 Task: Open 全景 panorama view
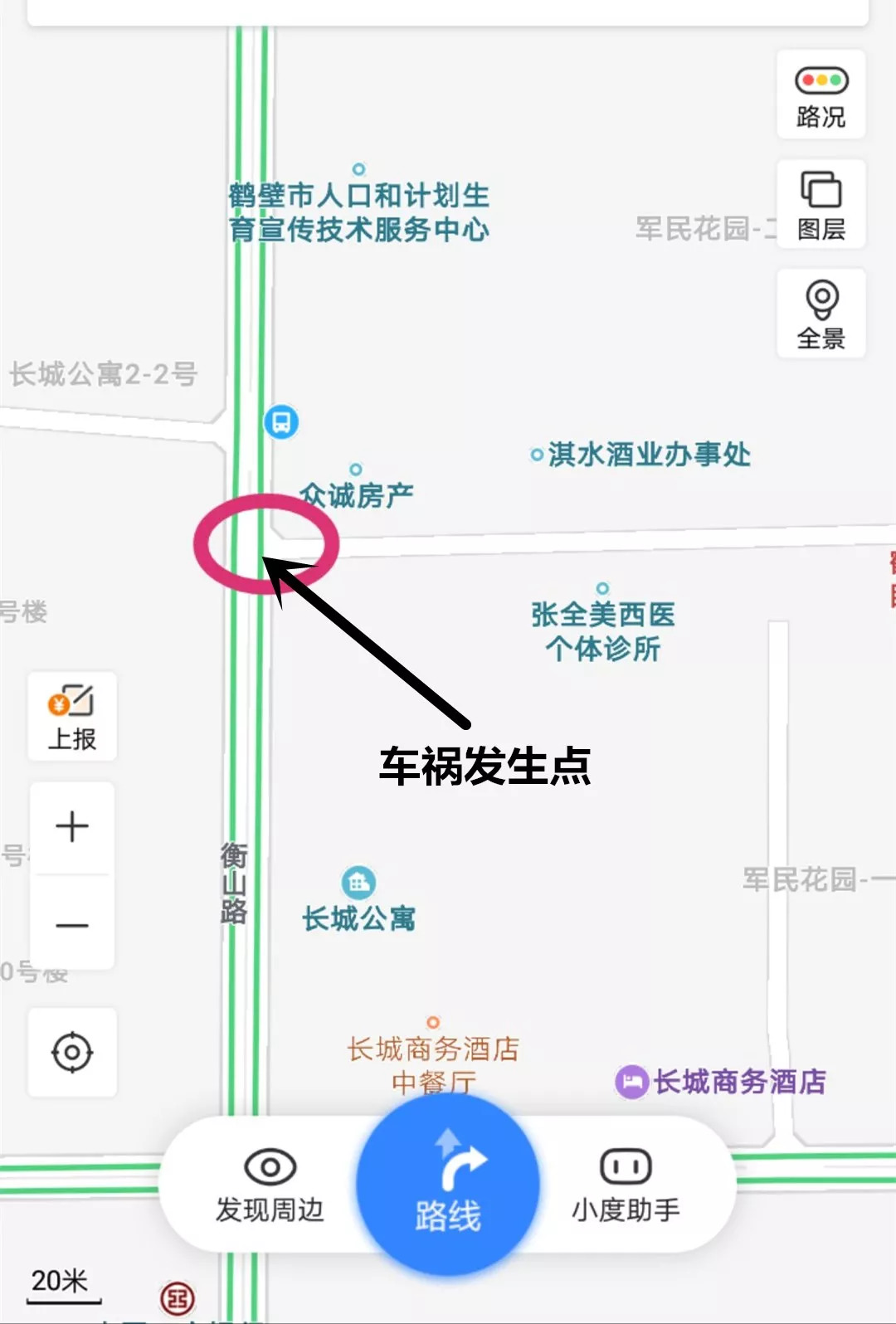click(821, 314)
